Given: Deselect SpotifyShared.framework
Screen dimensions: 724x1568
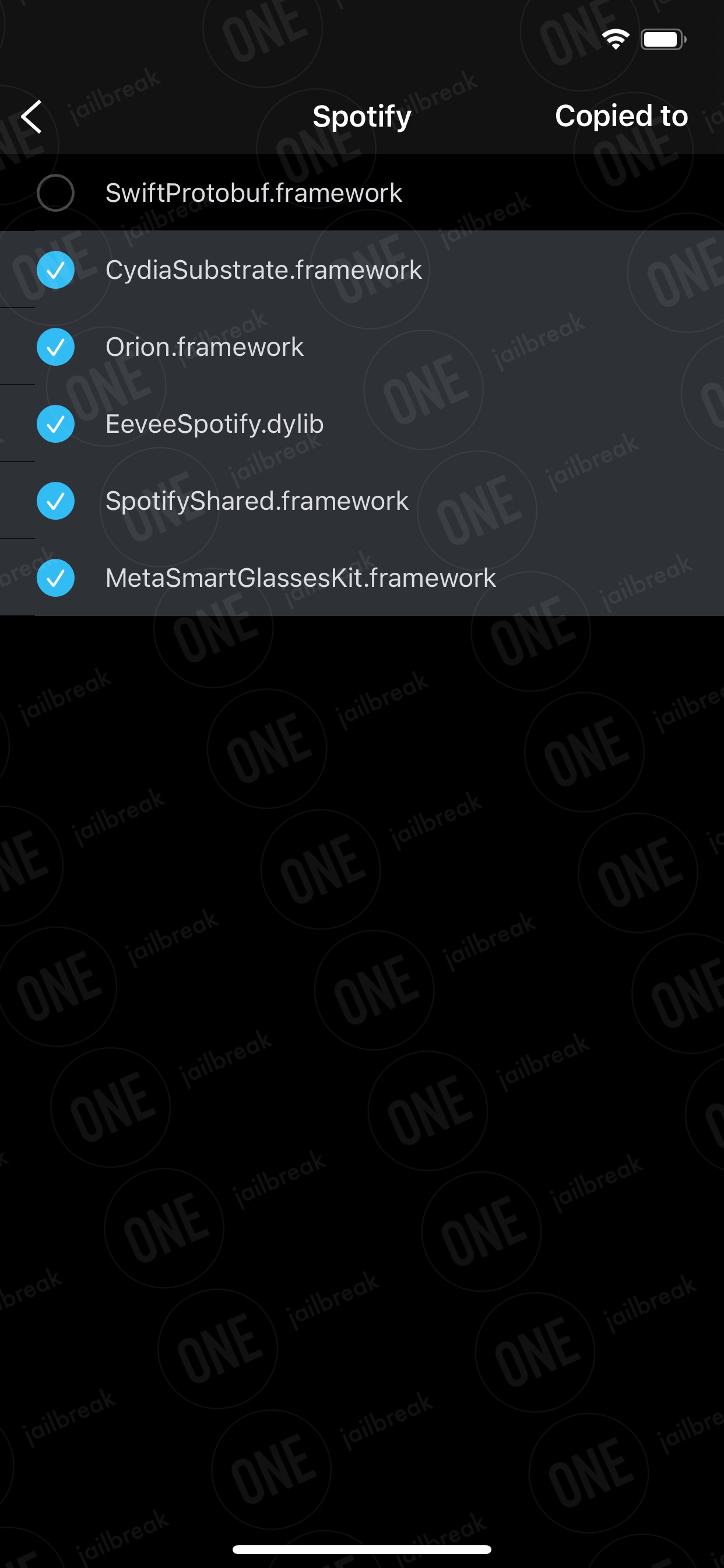Looking at the screenshot, I should 55,501.
